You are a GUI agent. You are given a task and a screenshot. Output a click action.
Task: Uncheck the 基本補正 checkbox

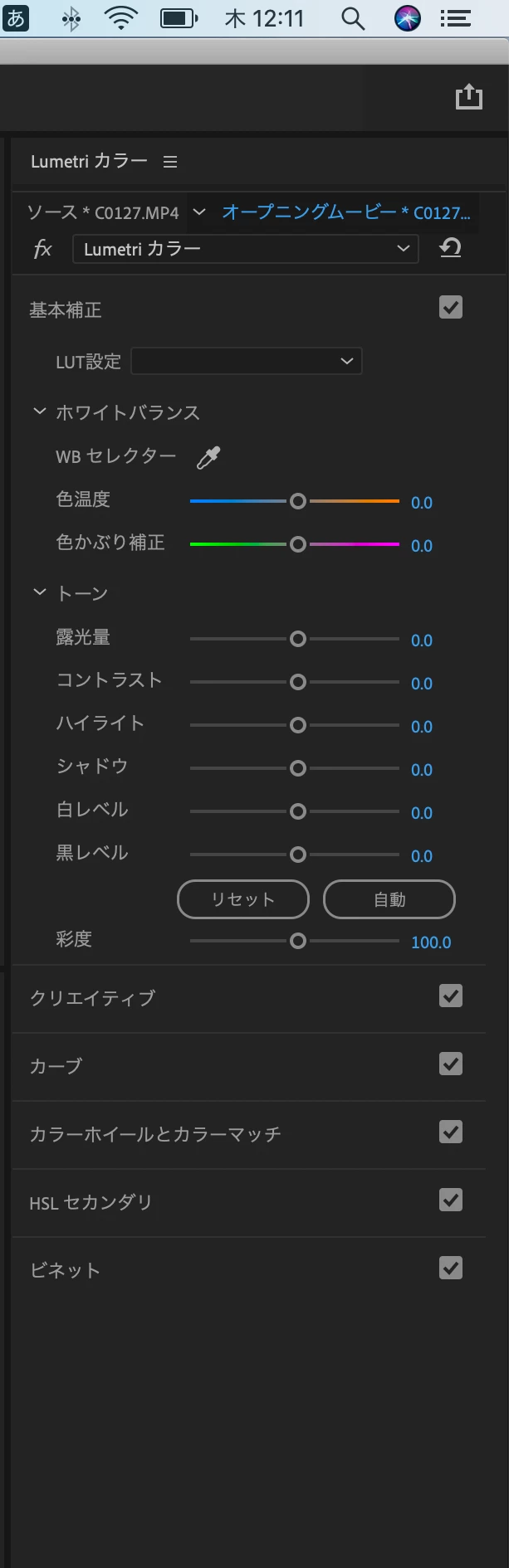451,308
